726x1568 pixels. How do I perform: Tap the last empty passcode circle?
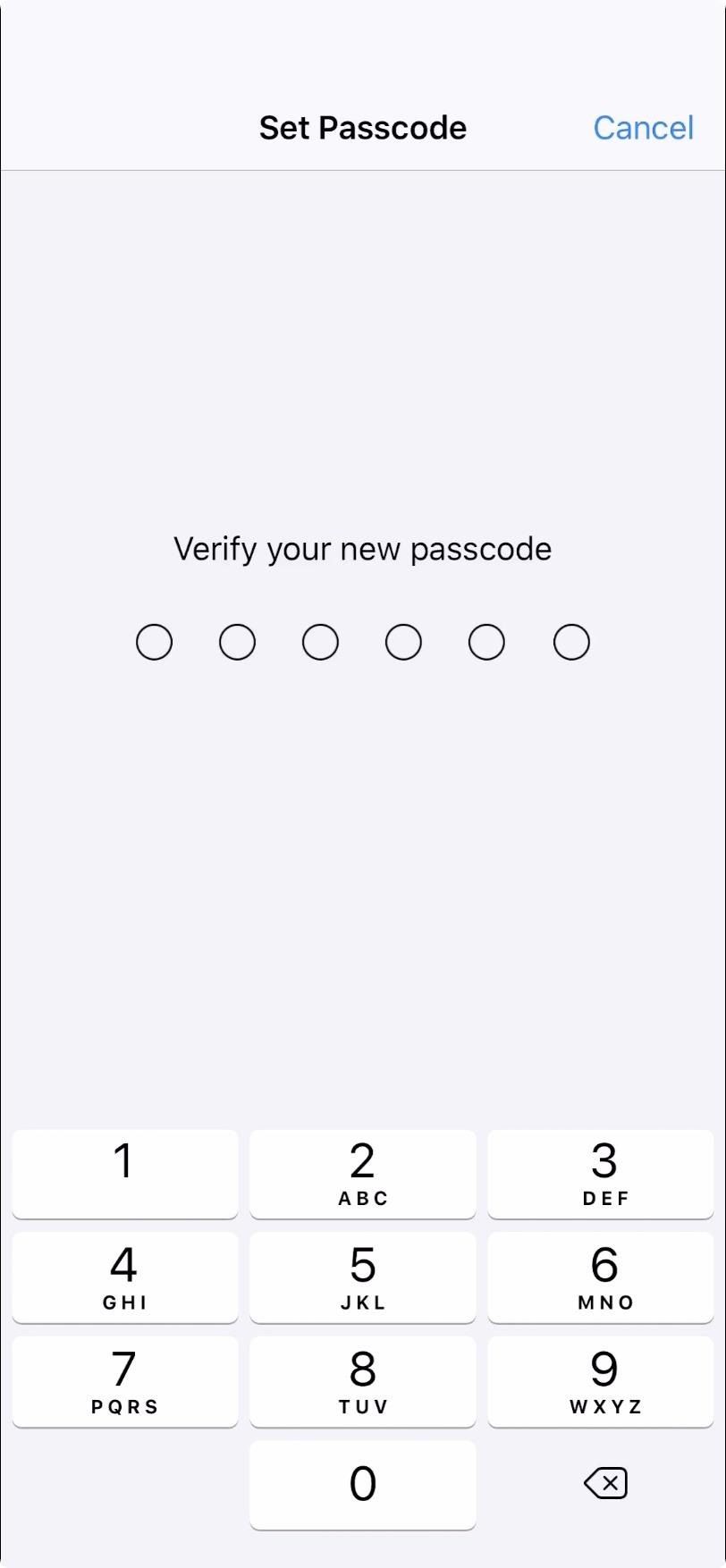[x=571, y=641]
